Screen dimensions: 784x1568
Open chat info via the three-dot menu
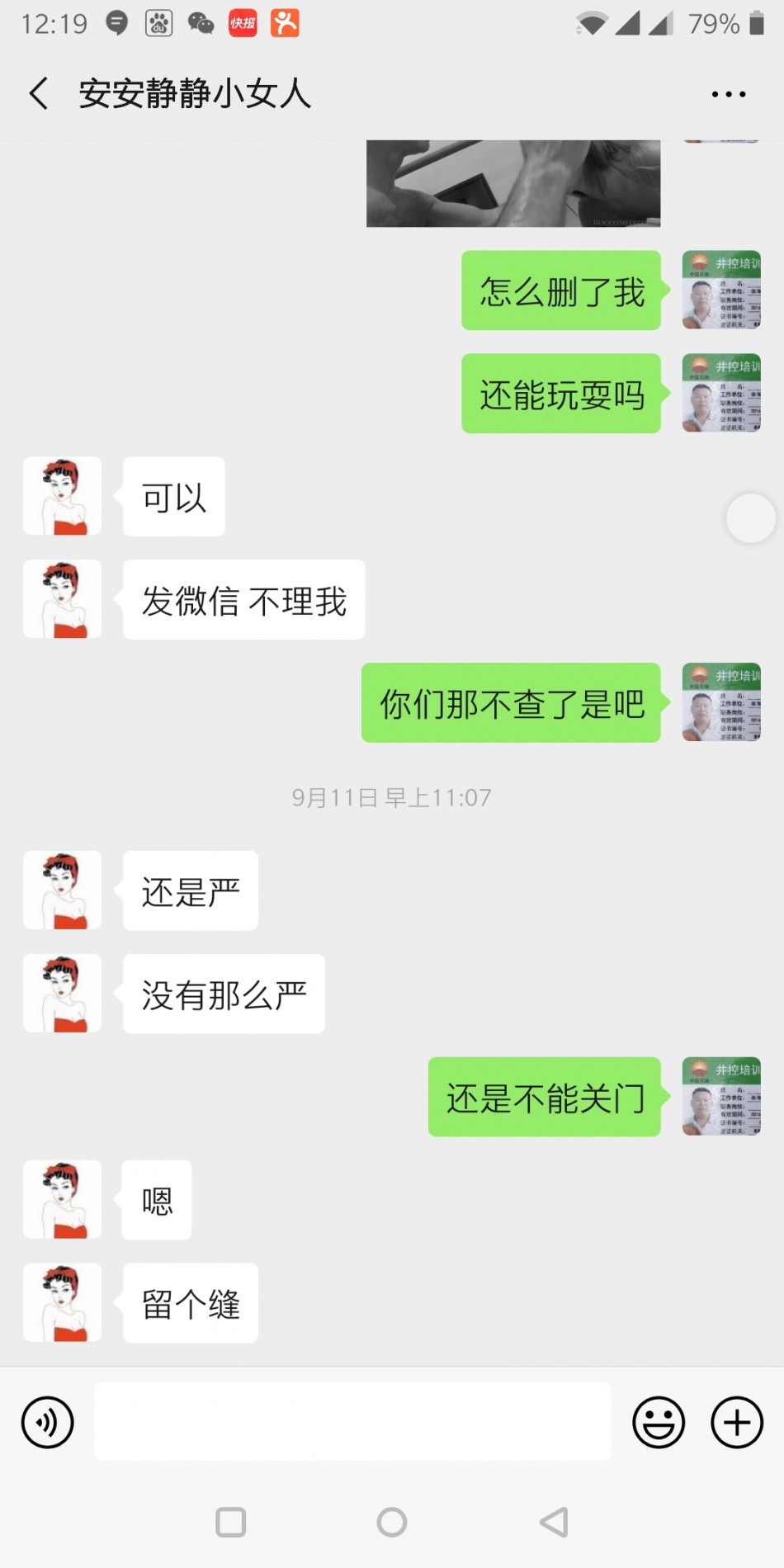click(729, 94)
